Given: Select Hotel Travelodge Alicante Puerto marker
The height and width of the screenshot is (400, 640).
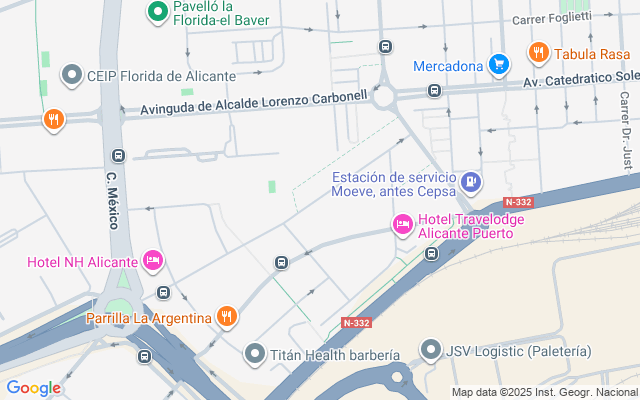Looking at the screenshot, I should tap(403, 224).
